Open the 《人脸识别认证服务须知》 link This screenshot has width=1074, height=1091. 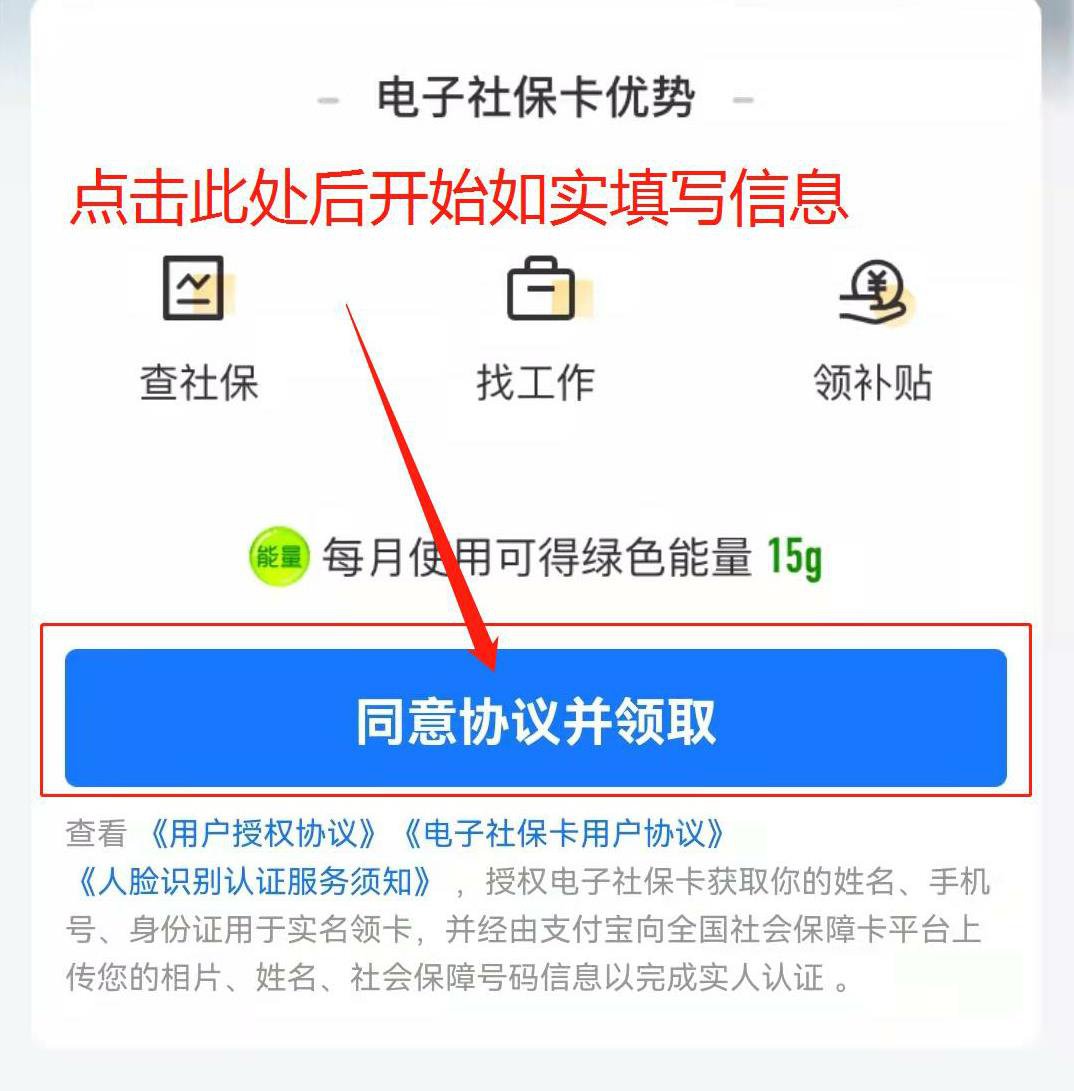(254, 881)
